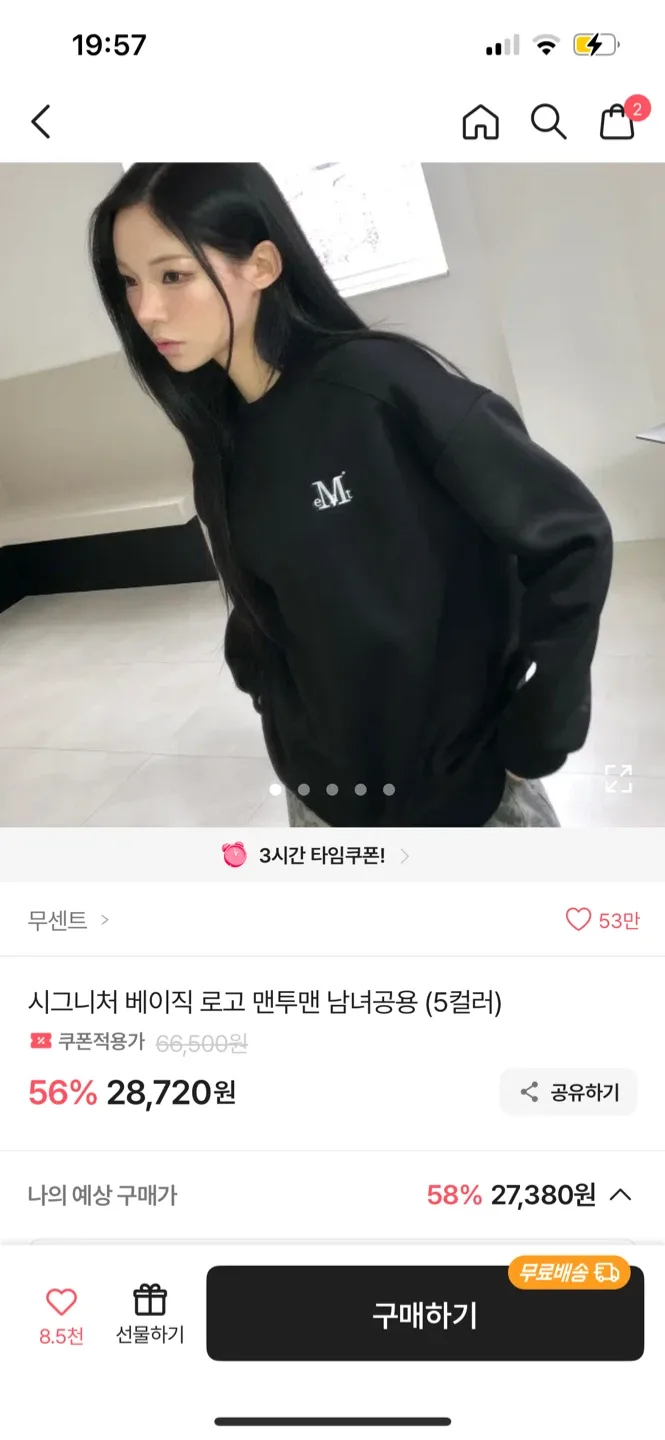Open the search magnifier icon
This screenshot has width=665, height=1440.
pos(548,122)
